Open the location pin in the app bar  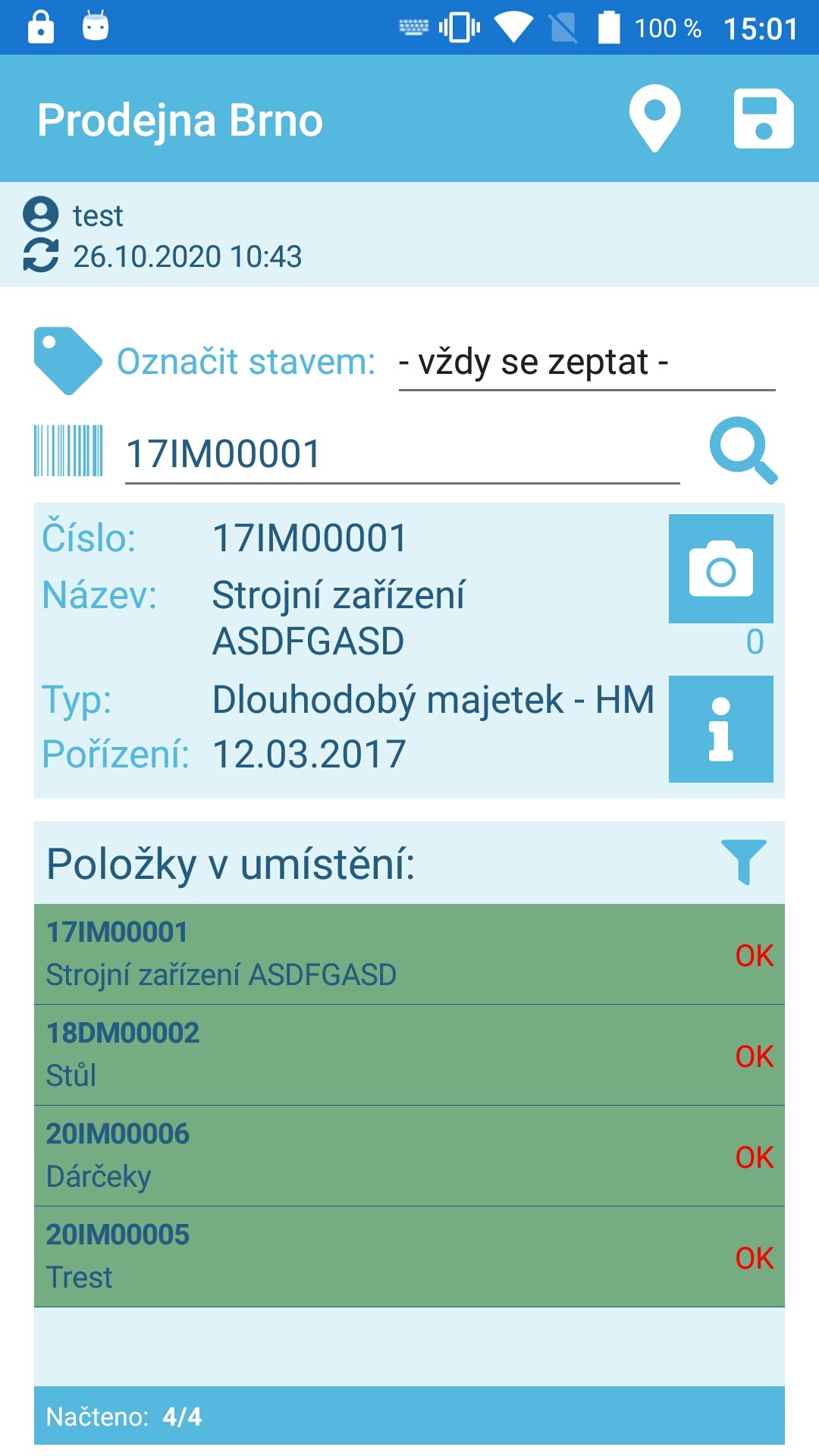point(654,119)
